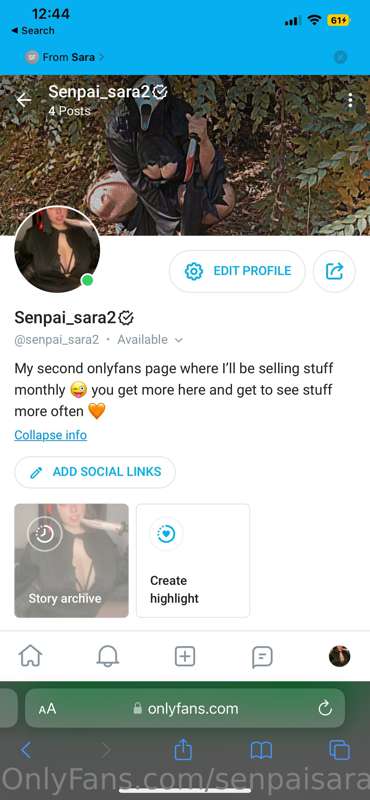Select Create highlight card

coord(193,561)
